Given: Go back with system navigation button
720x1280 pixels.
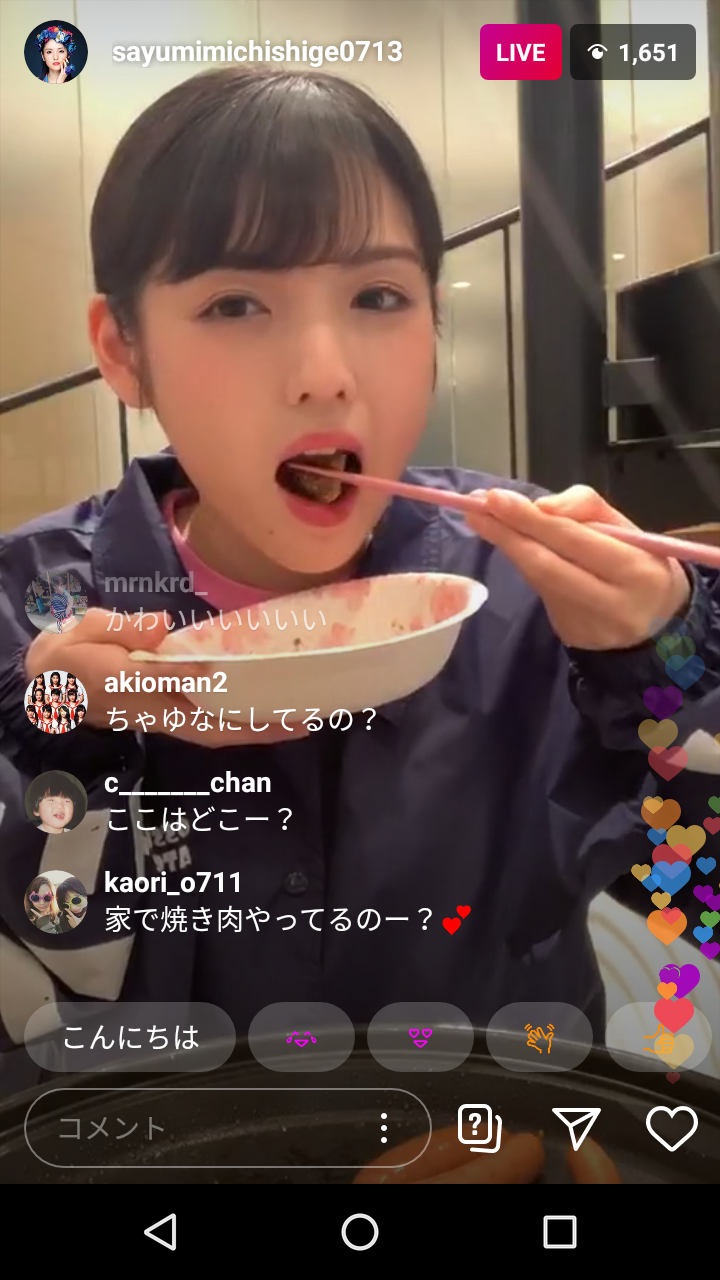Looking at the screenshot, I should point(160,1232).
